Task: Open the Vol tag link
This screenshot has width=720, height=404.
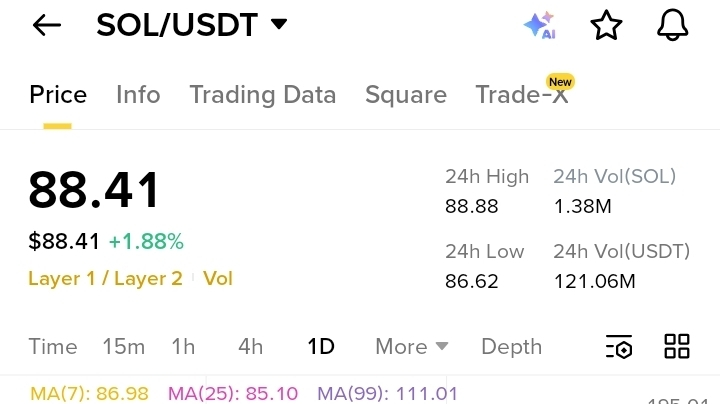Action: point(218,279)
